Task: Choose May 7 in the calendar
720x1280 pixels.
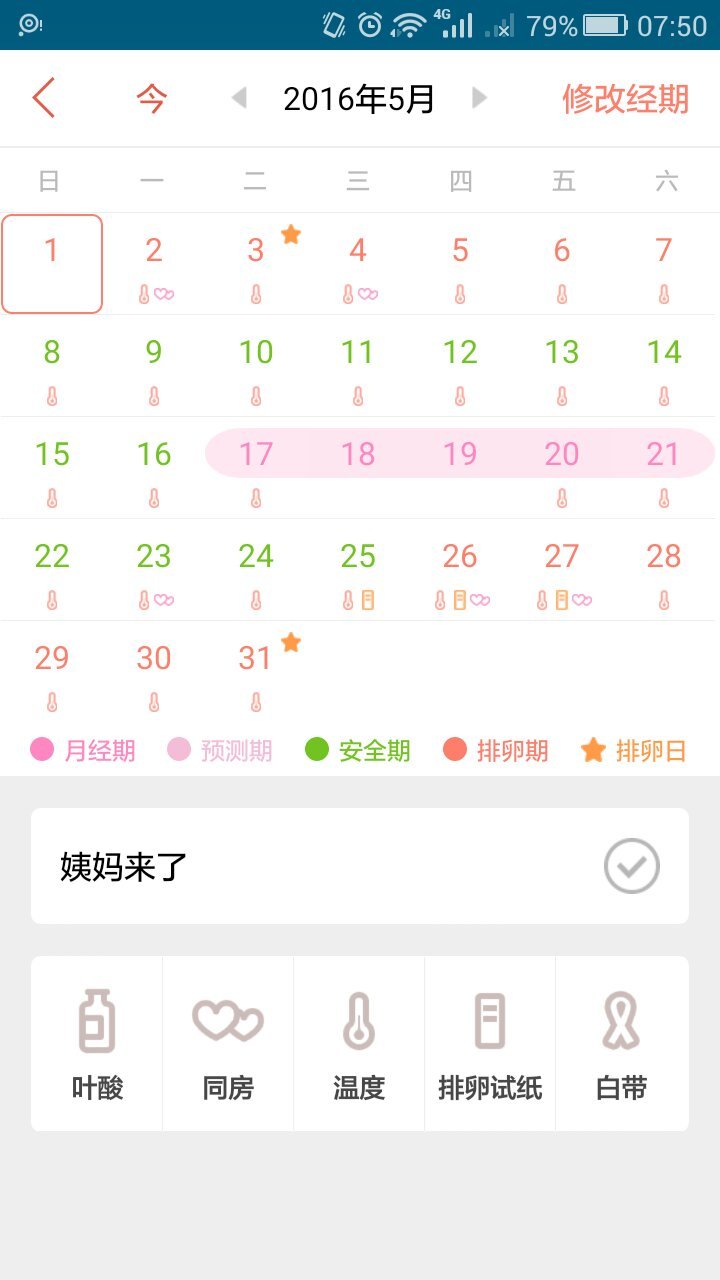Action: point(664,264)
